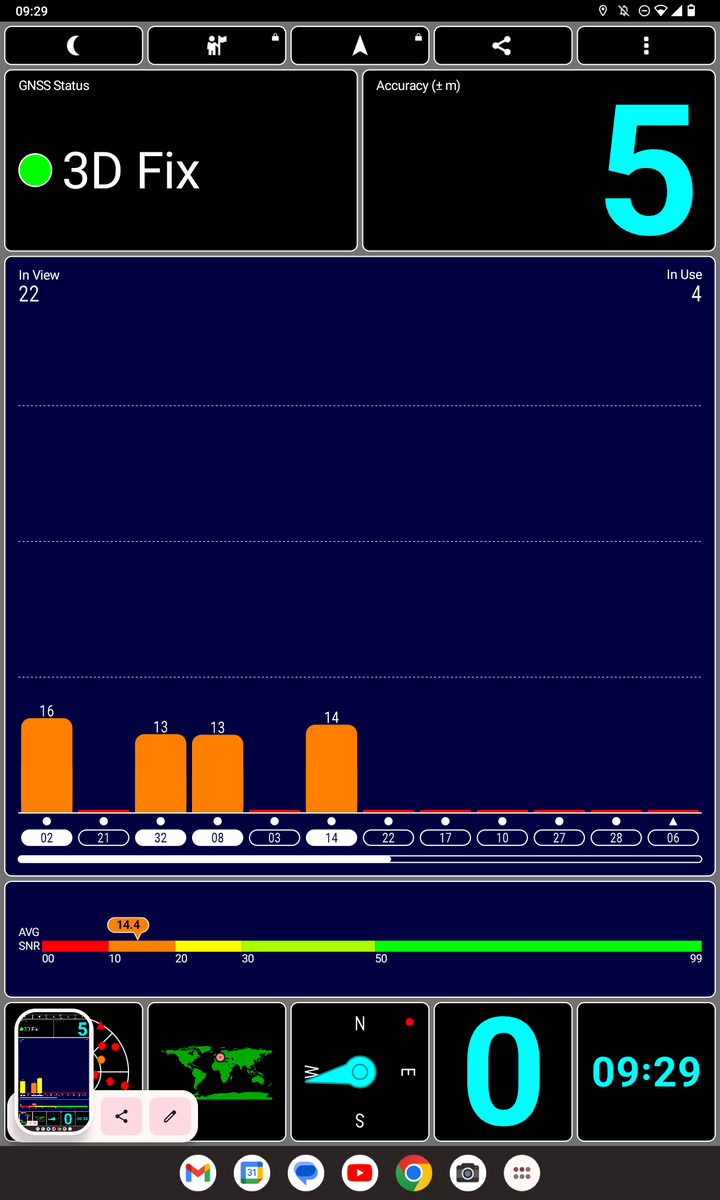Image resolution: width=720 pixels, height=1200 pixels.
Task: Launch Chrome from the dock
Action: point(414,1172)
